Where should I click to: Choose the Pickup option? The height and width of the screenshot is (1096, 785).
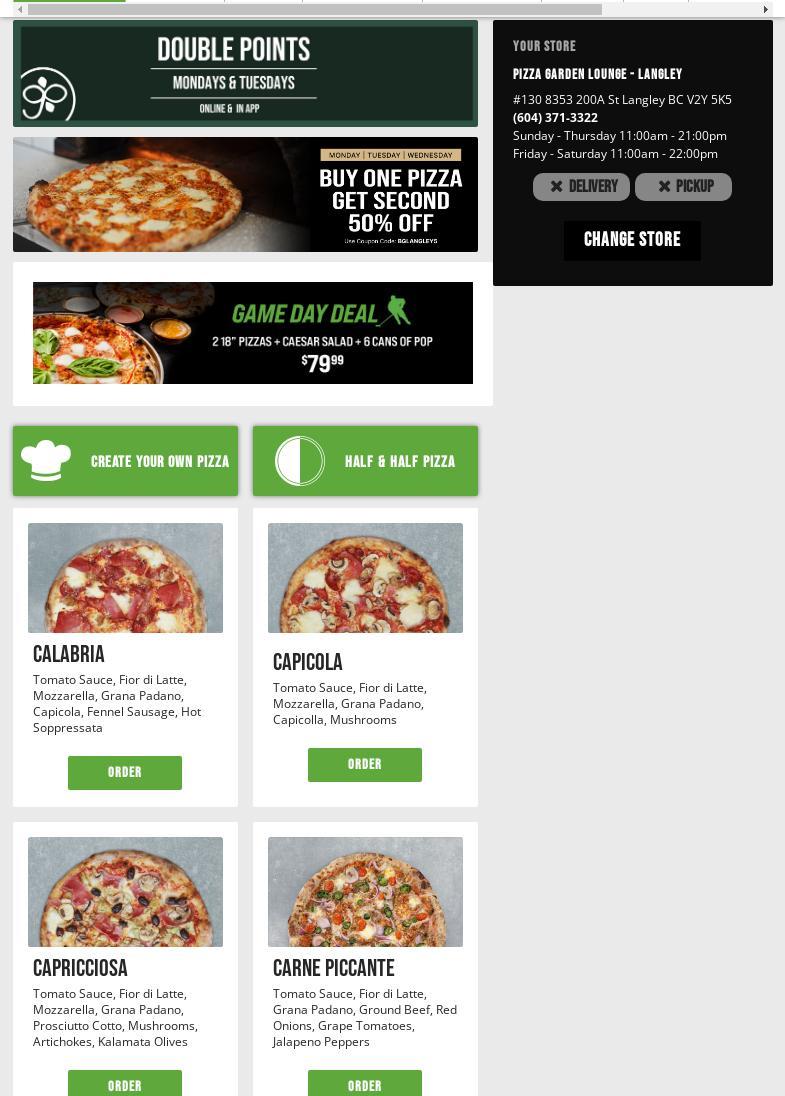[x=683, y=187]
